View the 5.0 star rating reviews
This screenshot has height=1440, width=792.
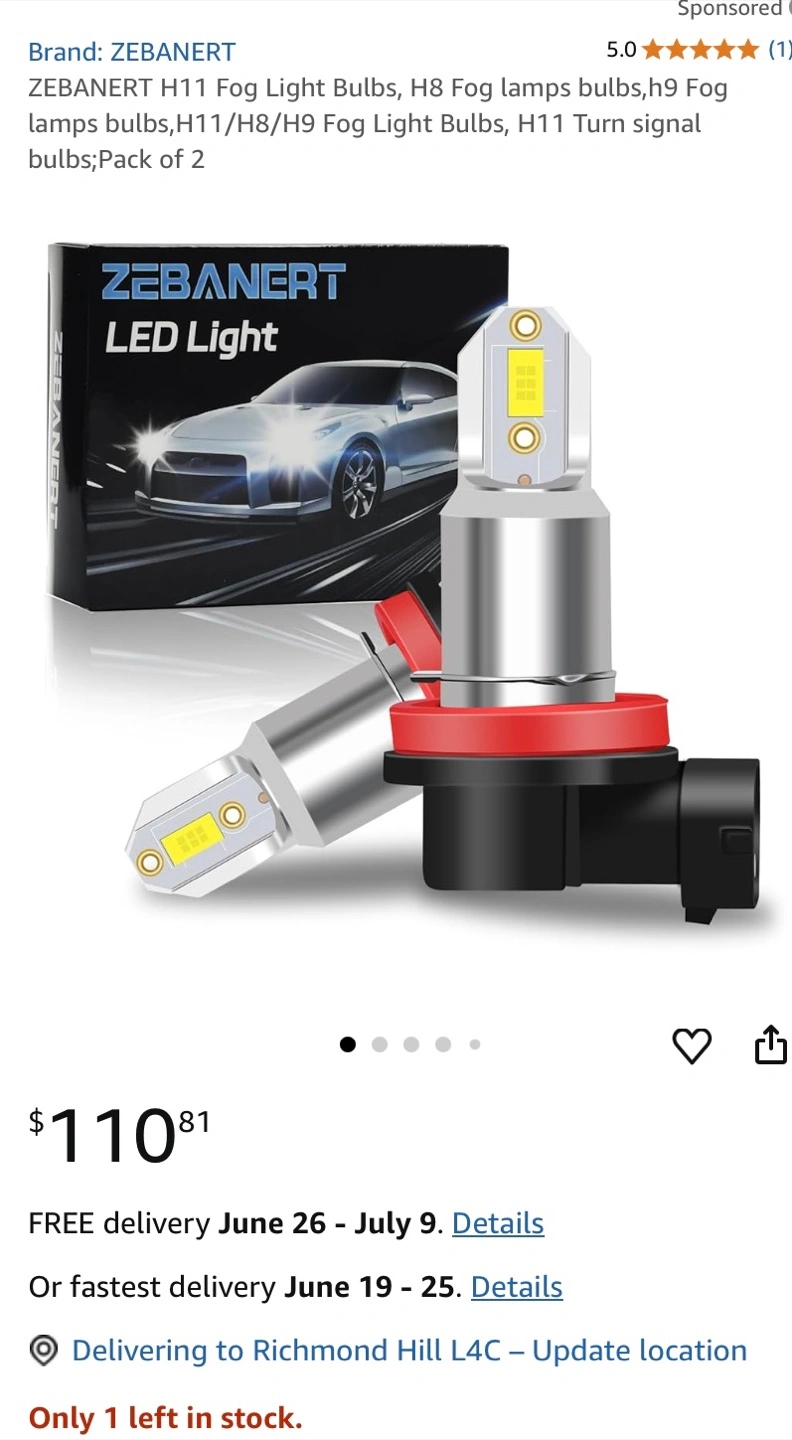coord(699,49)
